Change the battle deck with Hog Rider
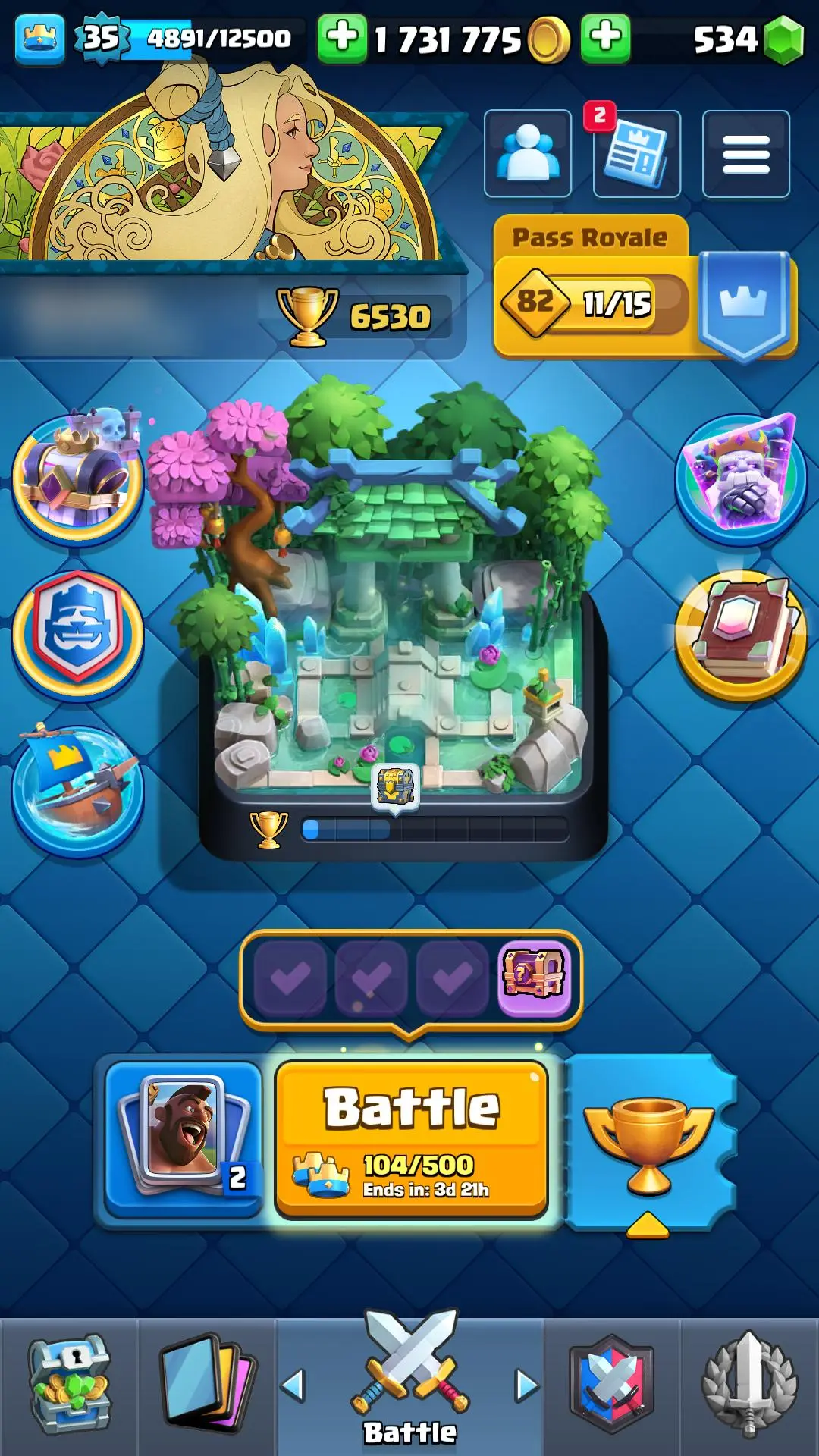 point(184,1136)
